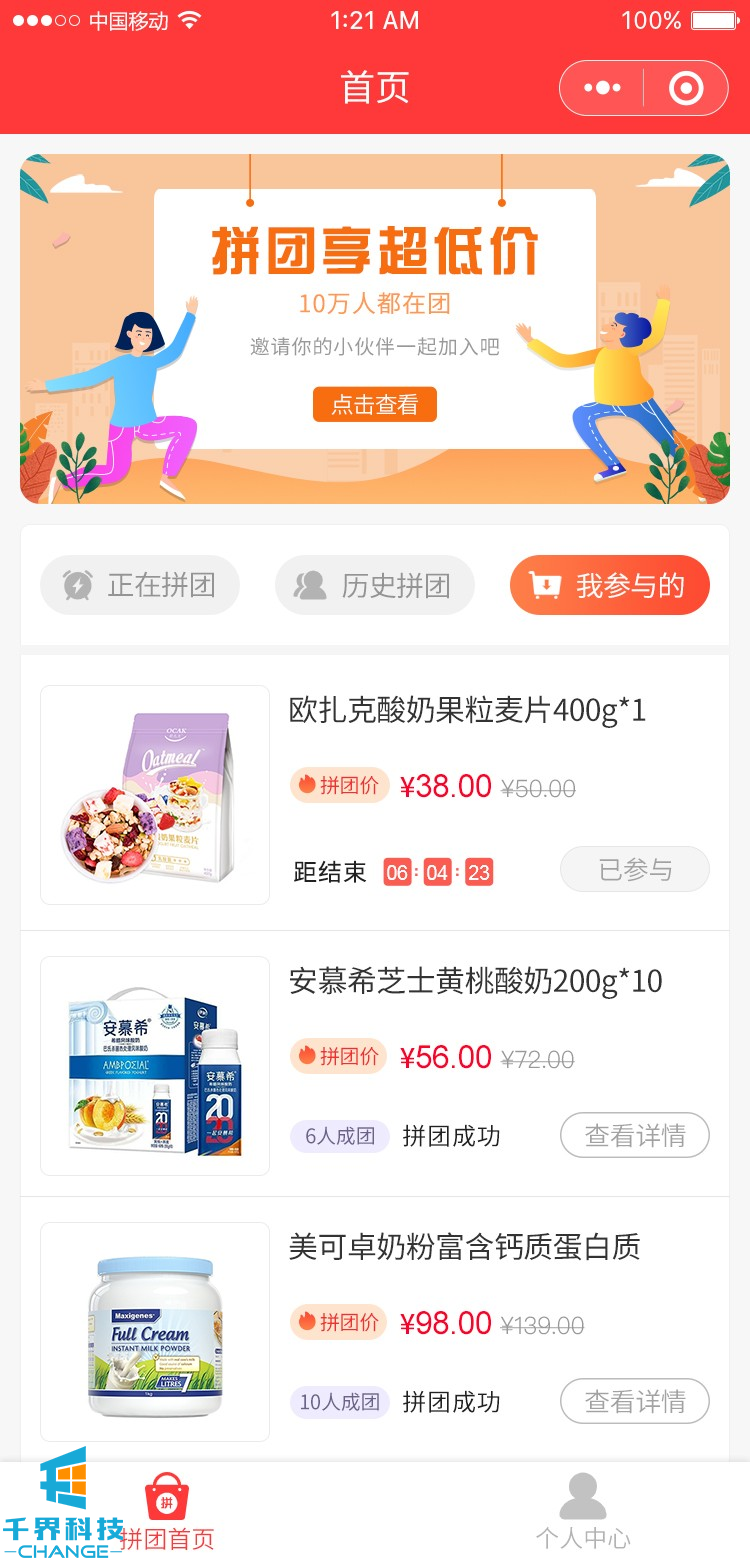Go to the 拼团首页 tab
This screenshot has width=750, height=1562.
coord(167,1513)
